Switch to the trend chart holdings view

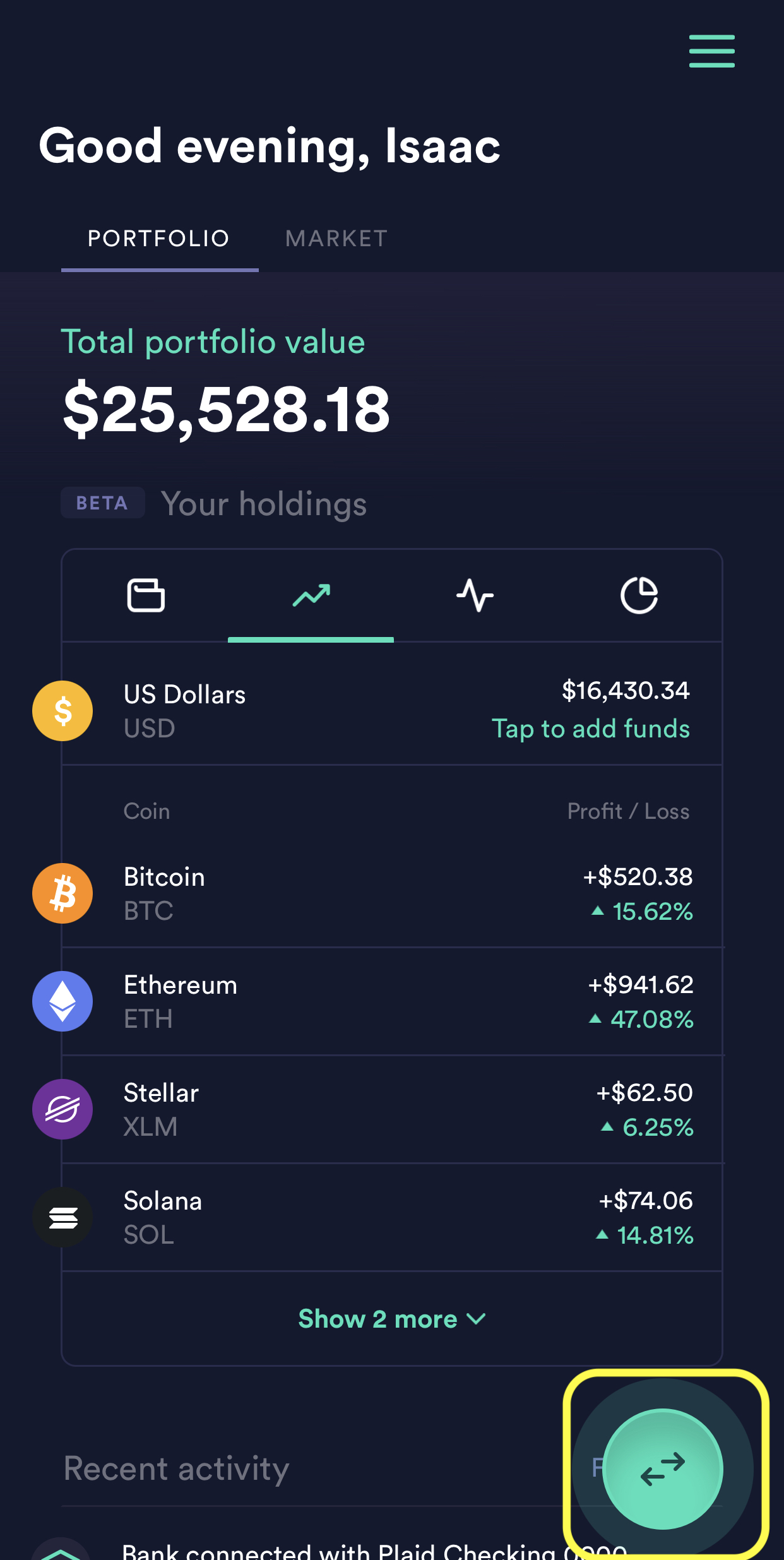point(311,595)
